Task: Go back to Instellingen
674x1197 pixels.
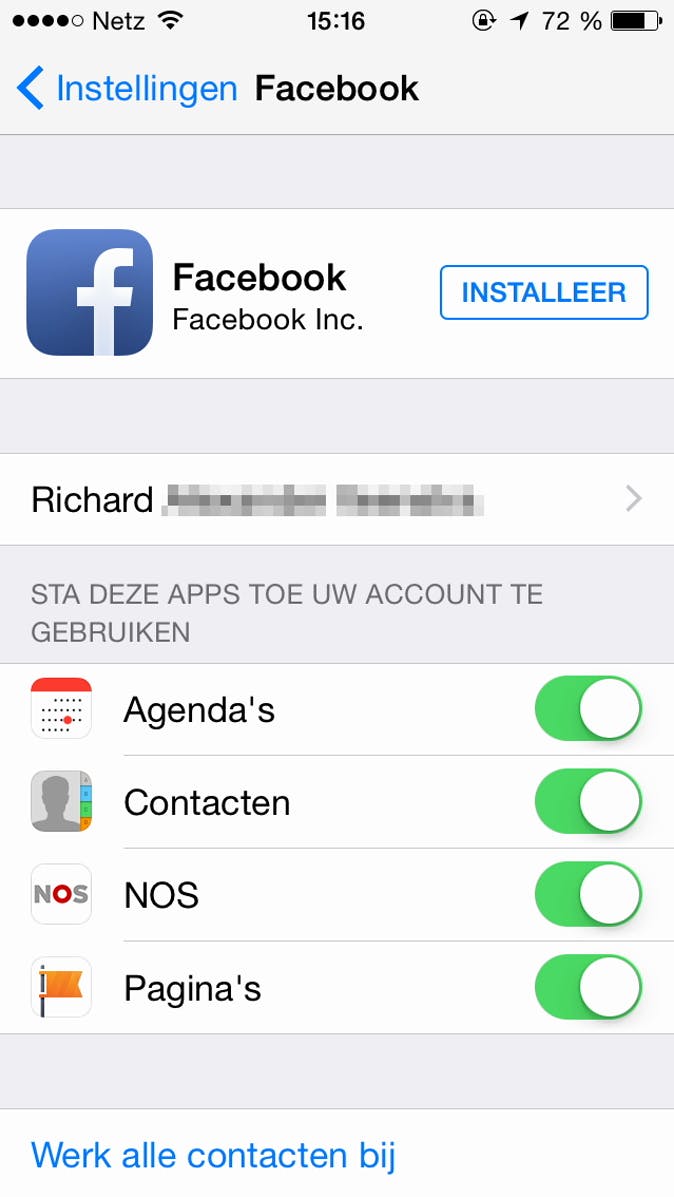Action: click(125, 89)
